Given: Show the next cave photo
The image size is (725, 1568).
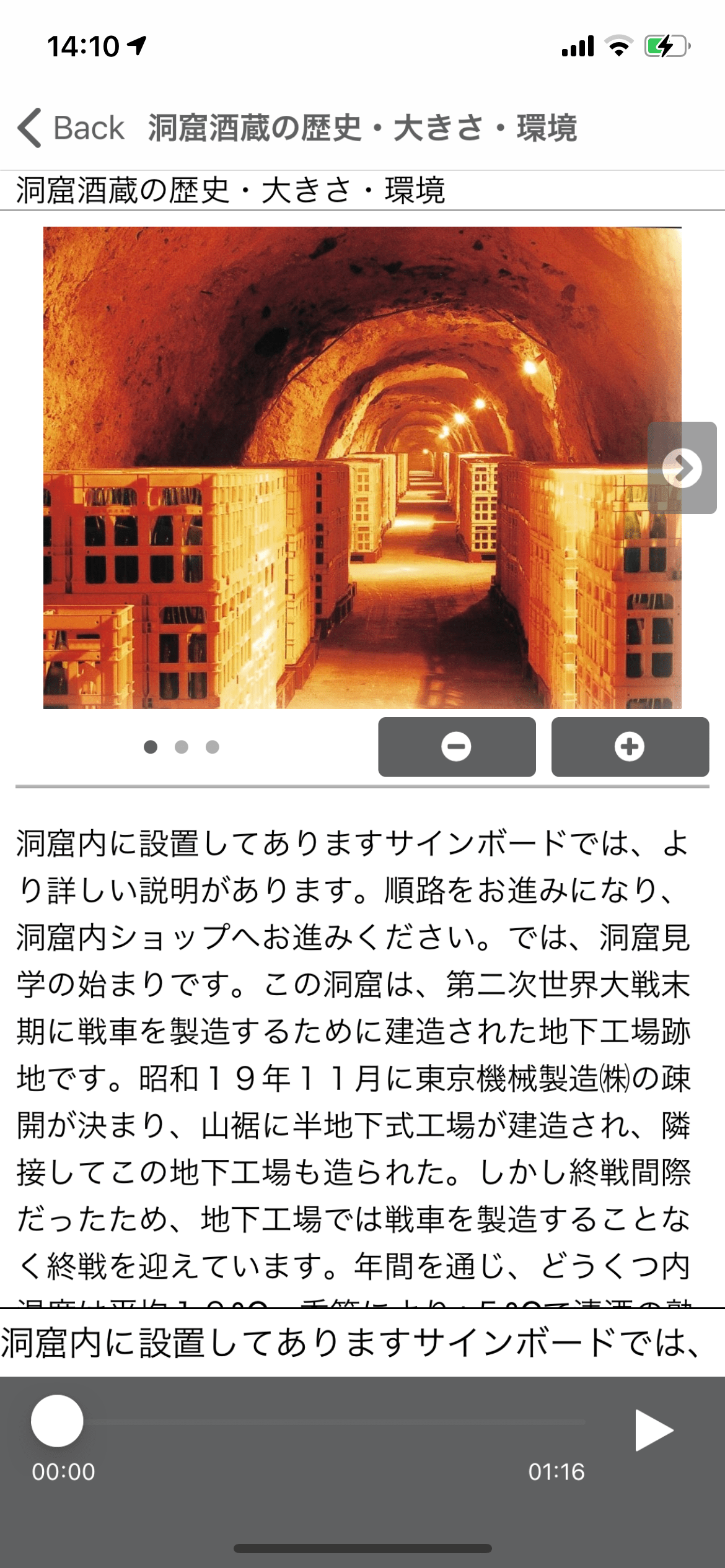Looking at the screenshot, I should [x=682, y=468].
